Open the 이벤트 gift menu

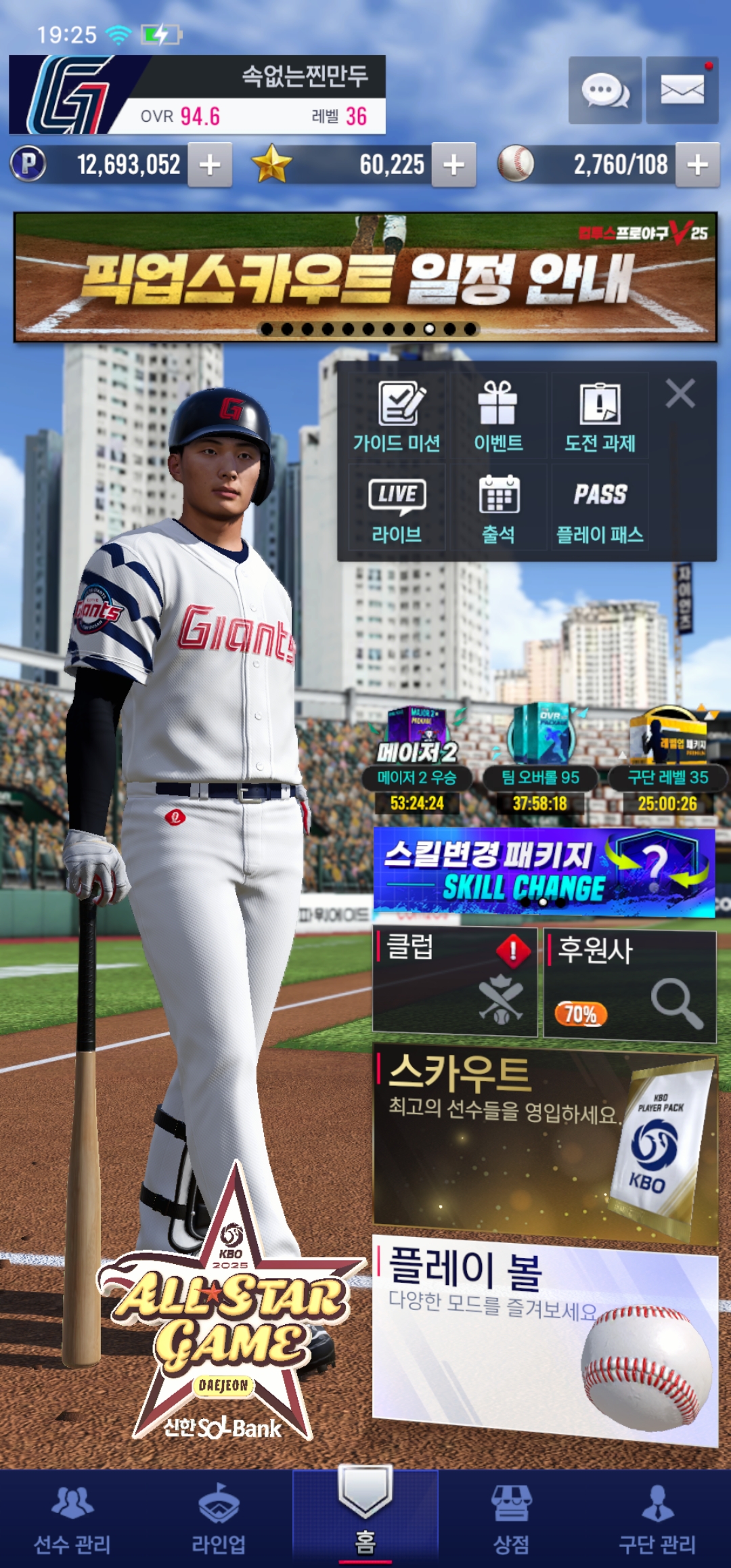click(x=498, y=416)
